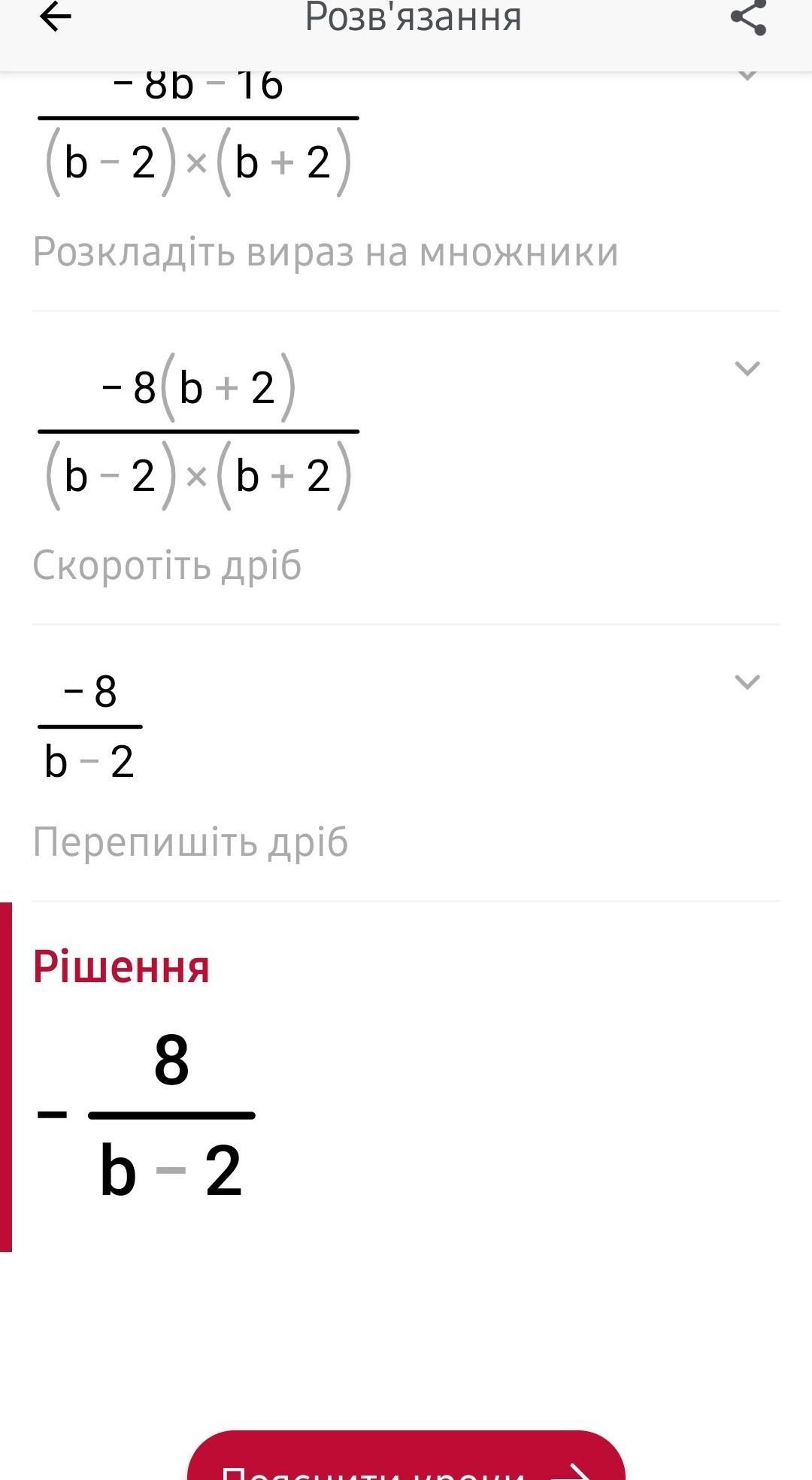Expand the 'Перепишіть дріб' step
The width and height of the screenshot is (812, 1480).
coord(747,682)
